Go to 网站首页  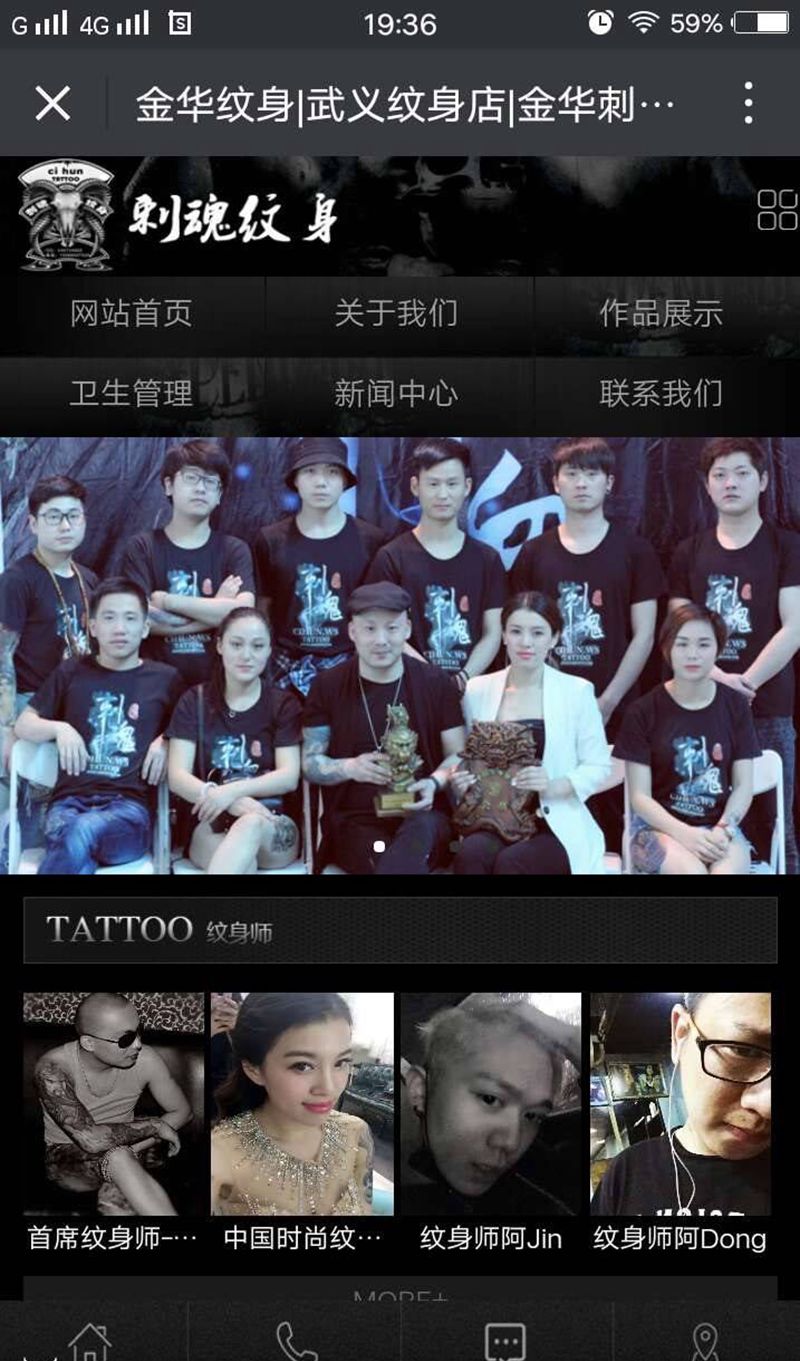[131, 314]
